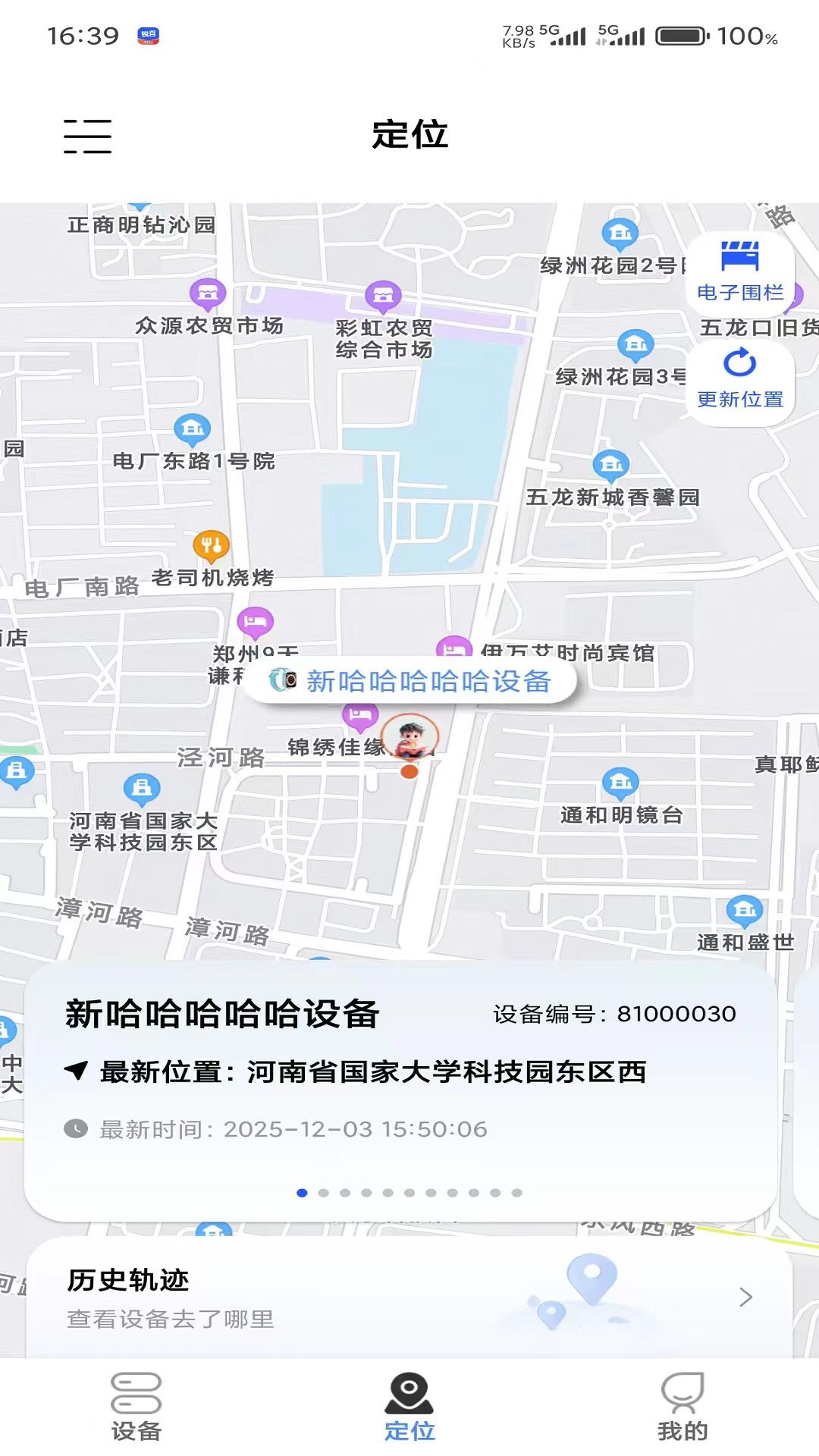Tap the refresh icon to update location
The height and width of the screenshot is (1456, 819).
coord(739,363)
